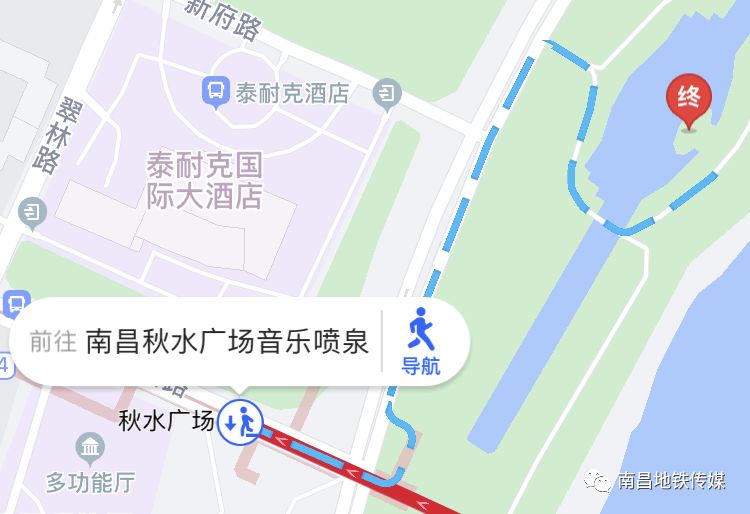Open the 多功能厅 landmark marker
Viewport: 750px width, 514px height.
coord(90,448)
